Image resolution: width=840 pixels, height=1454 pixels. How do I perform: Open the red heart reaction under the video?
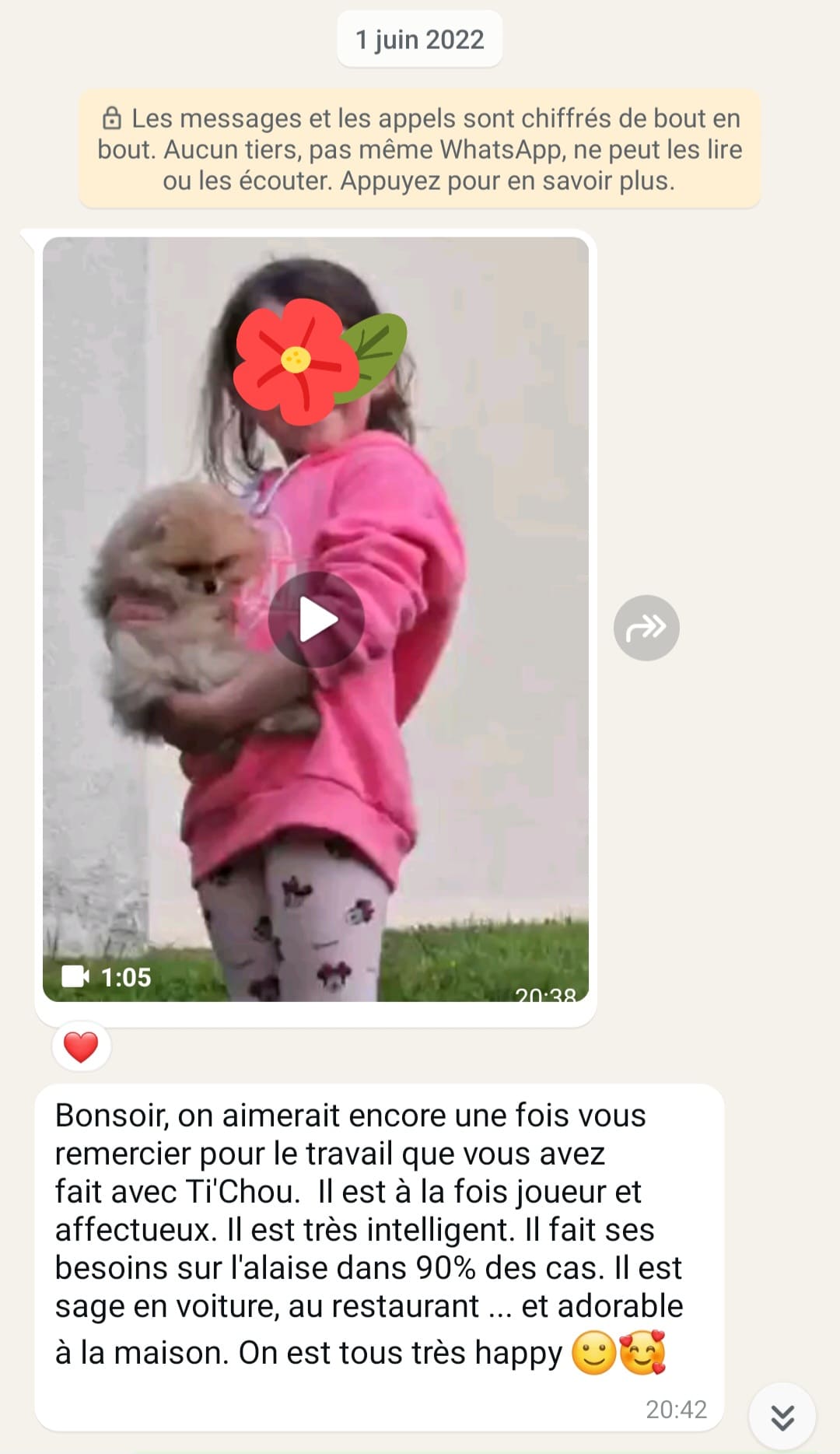click(81, 1046)
